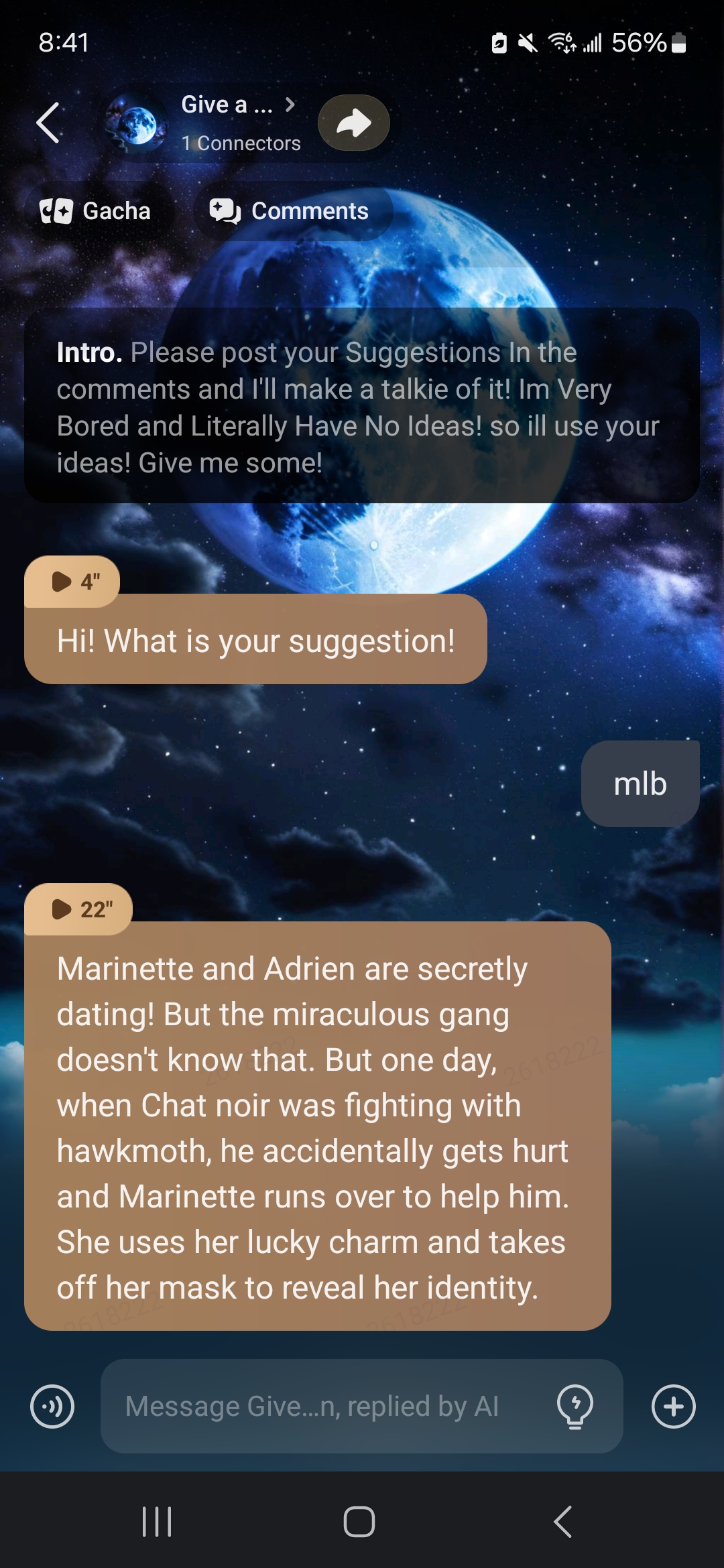Screen dimensions: 724x1568
Task: Go to the home screen
Action: click(x=359, y=1521)
